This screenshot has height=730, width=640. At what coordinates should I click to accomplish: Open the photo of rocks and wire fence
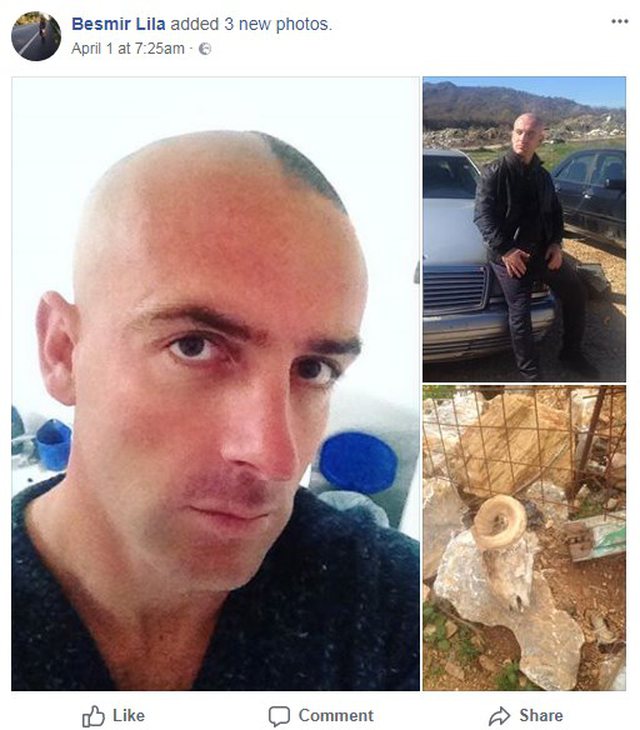coord(524,537)
